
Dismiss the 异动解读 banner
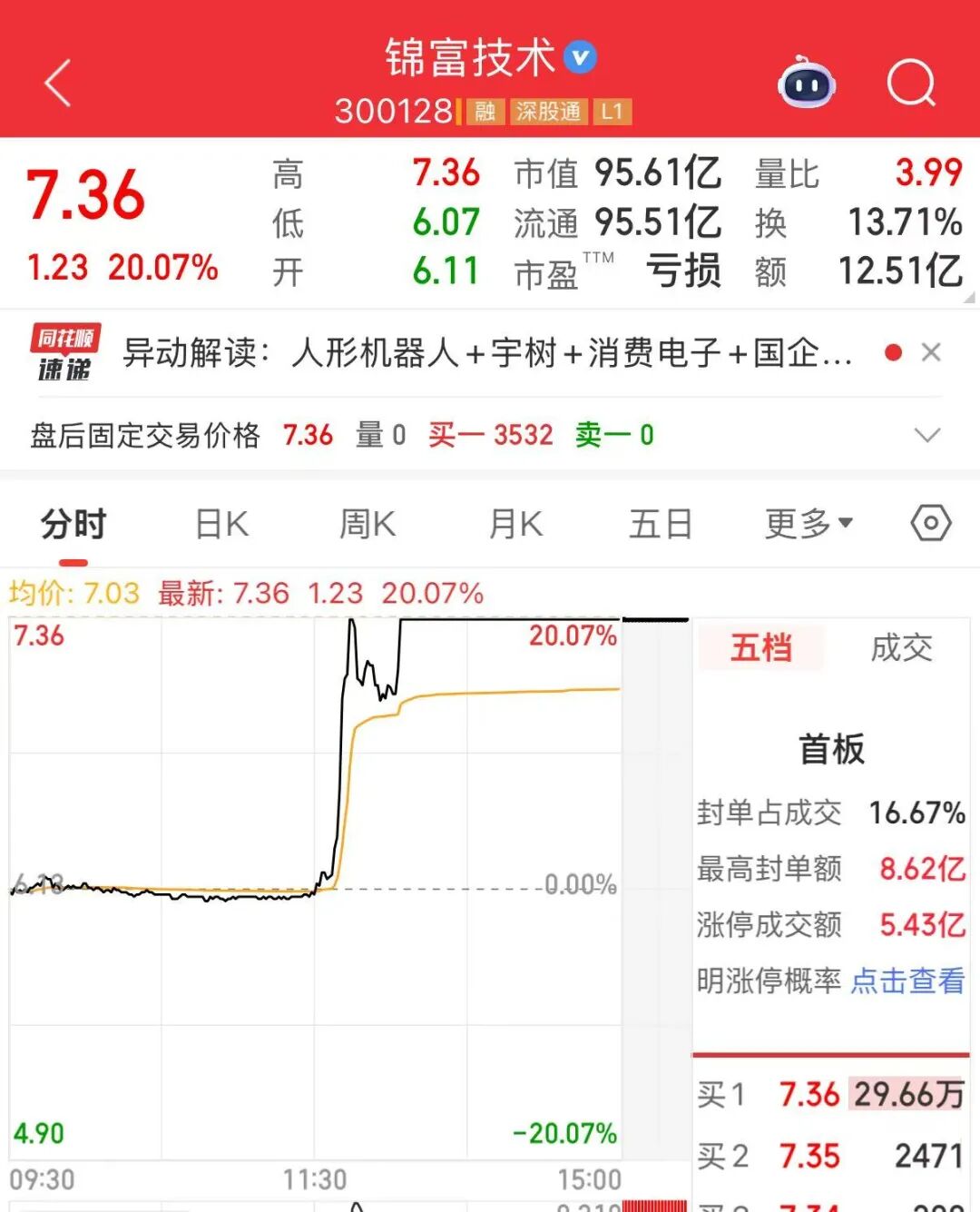(x=931, y=352)
